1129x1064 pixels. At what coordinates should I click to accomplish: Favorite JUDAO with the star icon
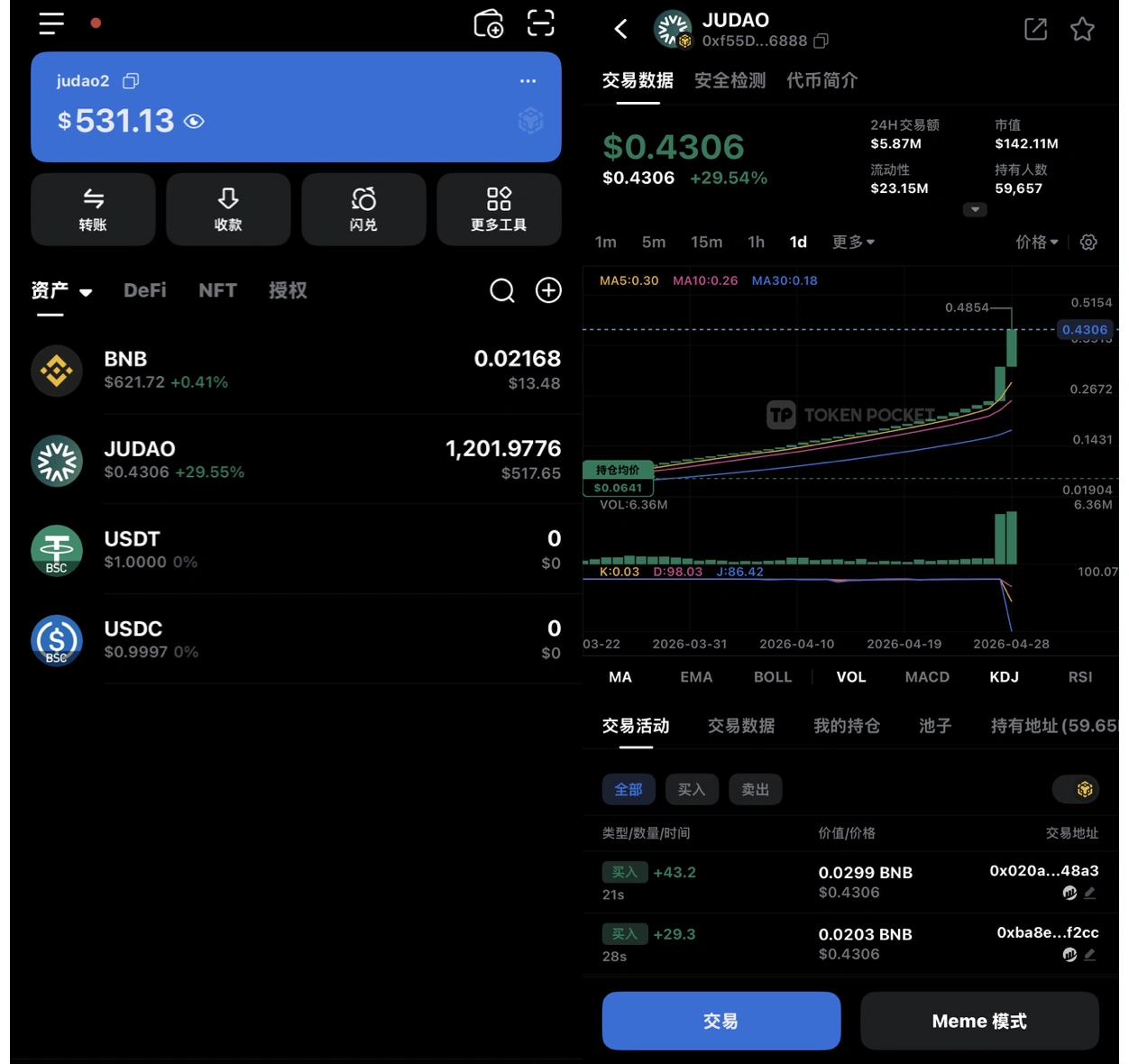(1082, 29)
